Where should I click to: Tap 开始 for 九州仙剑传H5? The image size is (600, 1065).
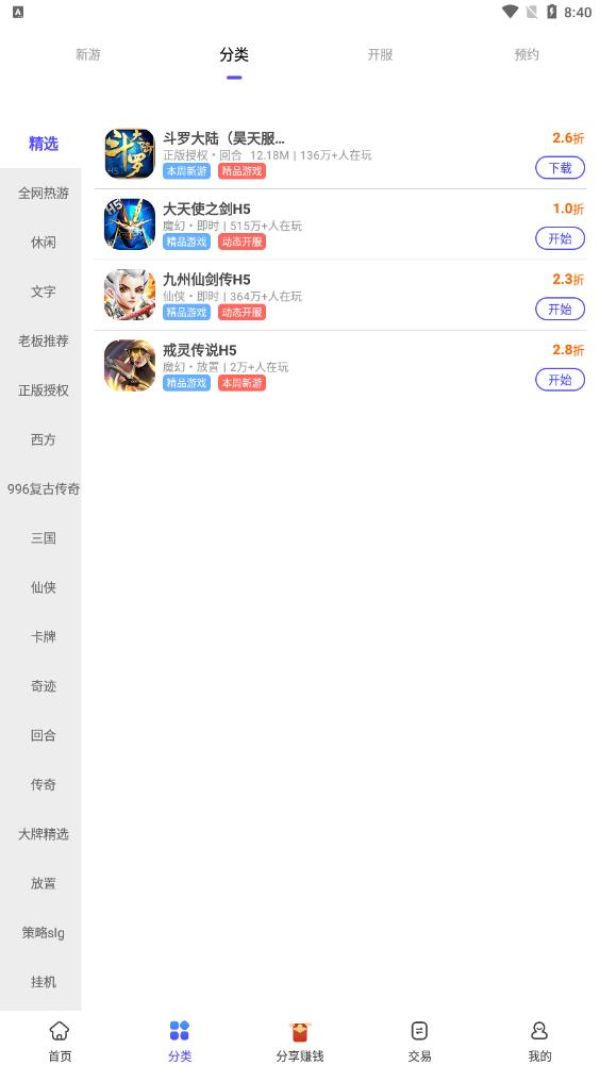click(560, 309)
